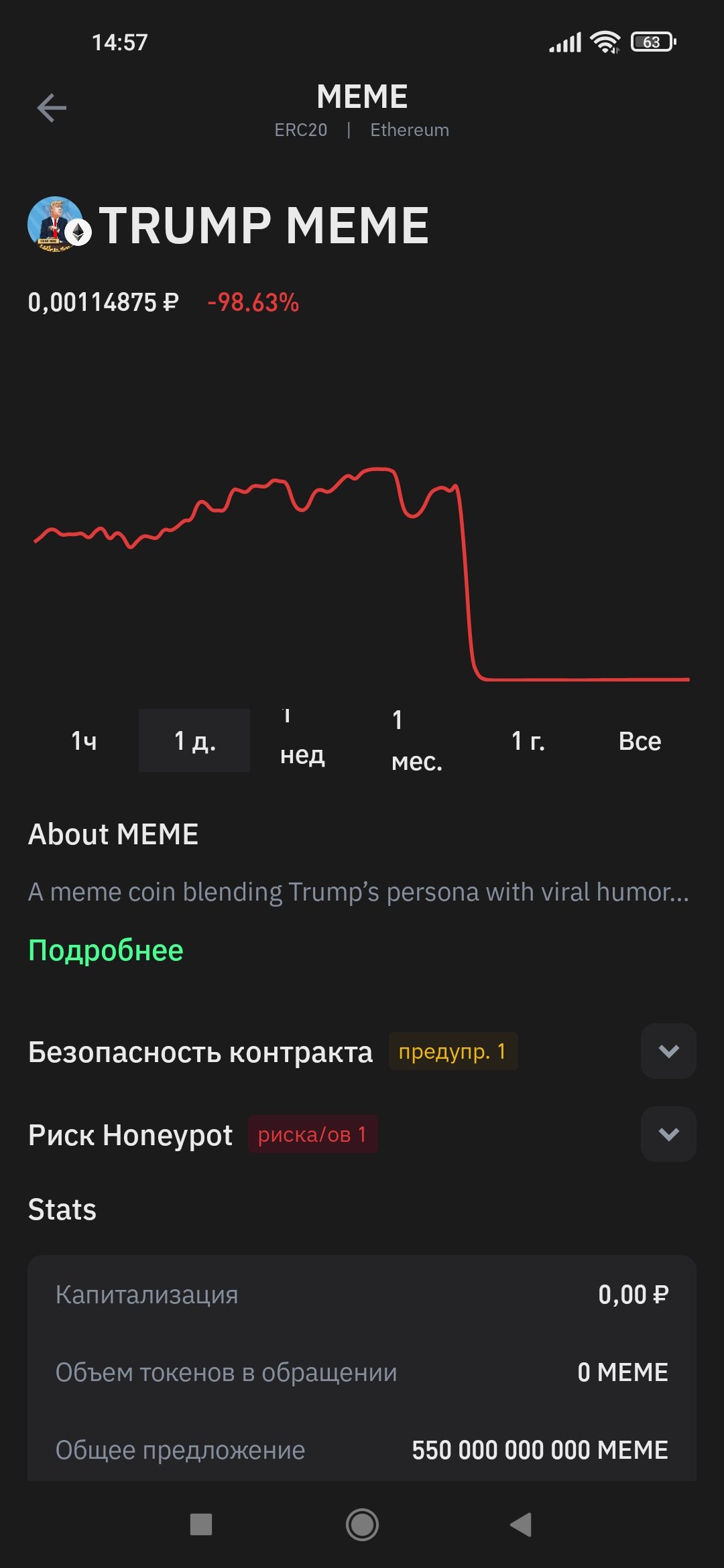724x1568 pixels.
Task: Switch chart to the 1ч range
Action: point(83,740)
